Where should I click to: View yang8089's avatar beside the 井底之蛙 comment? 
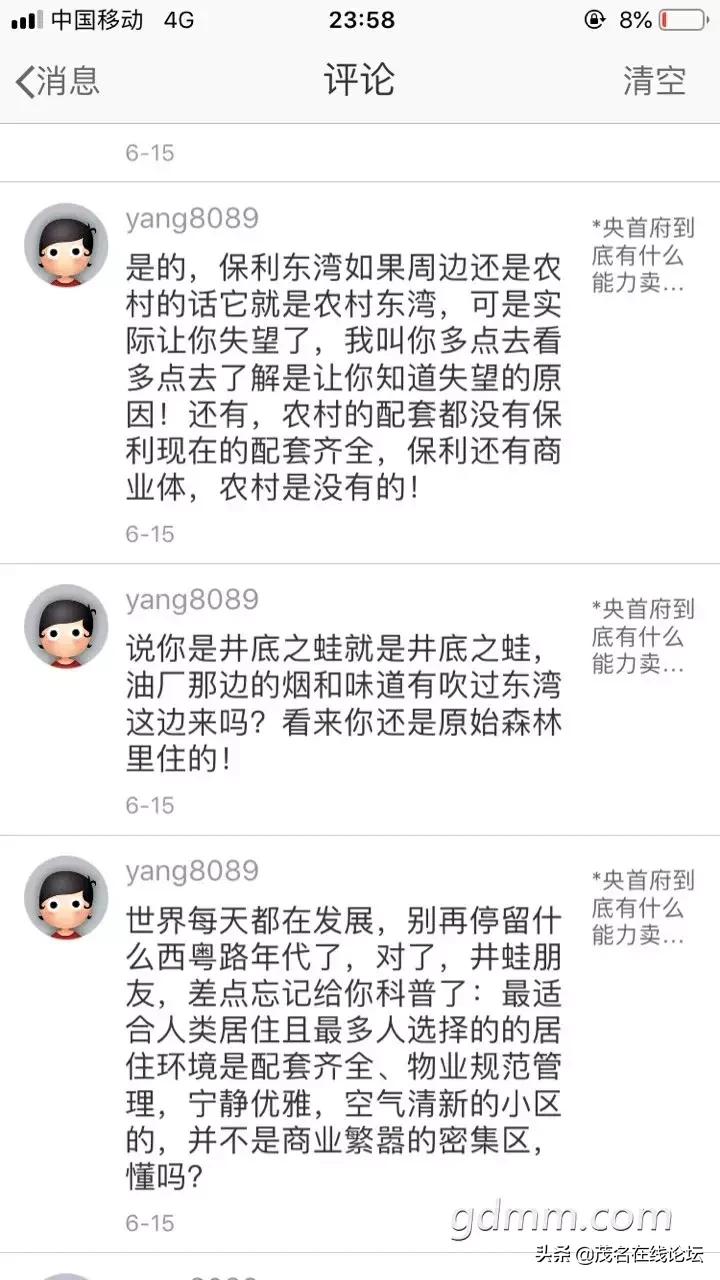tap(66, 626)
